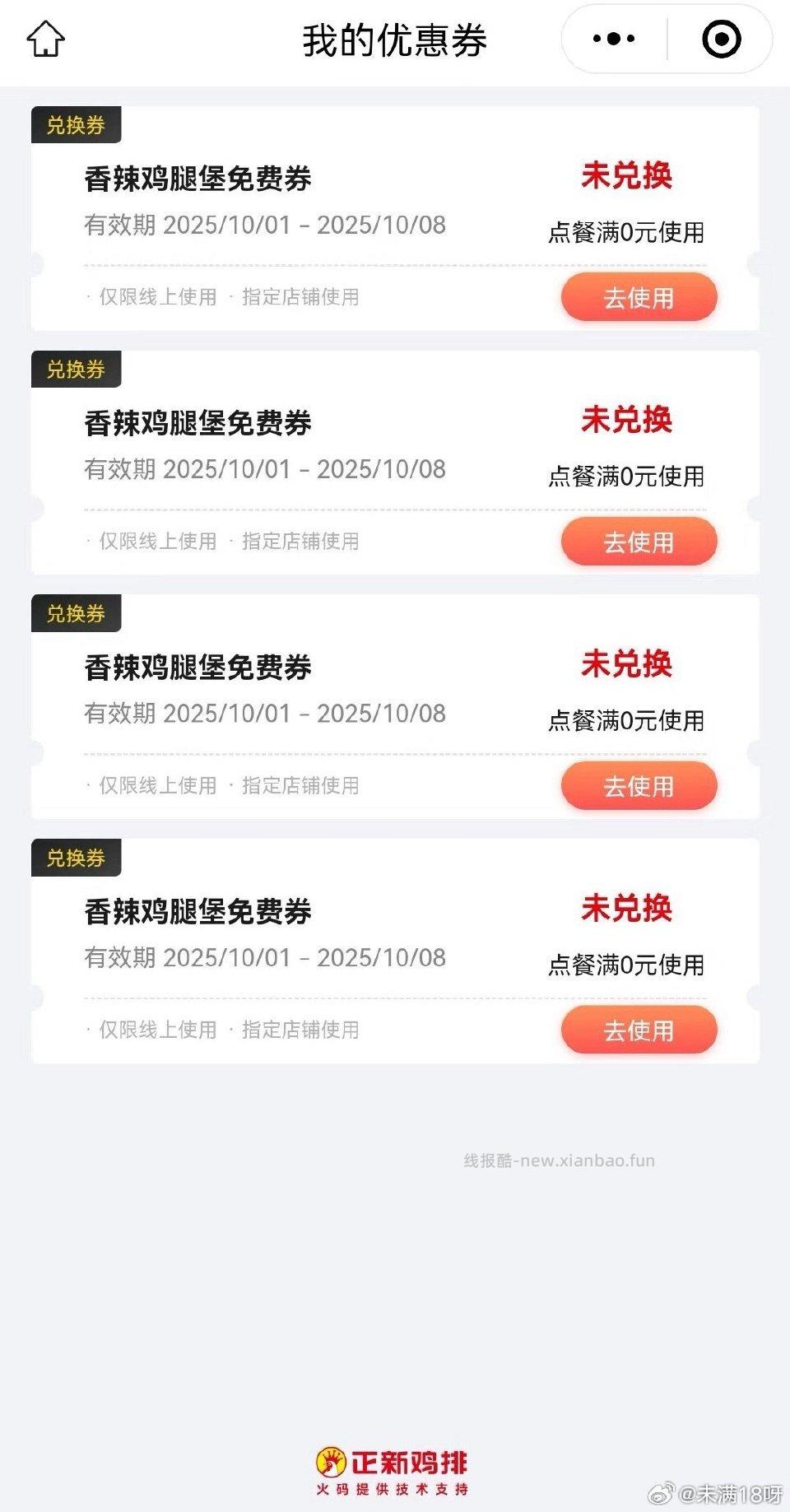790x1512 pixels.
Task: Tap 去使用 on the third coupon
Action: tap(639, 785)
